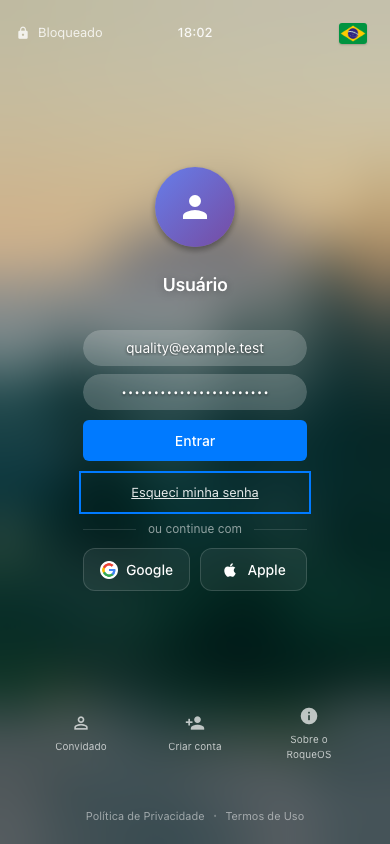This screenshot has height=844, width=390.
Task: Open Política de Privacidade
Action: pos(145,817)
